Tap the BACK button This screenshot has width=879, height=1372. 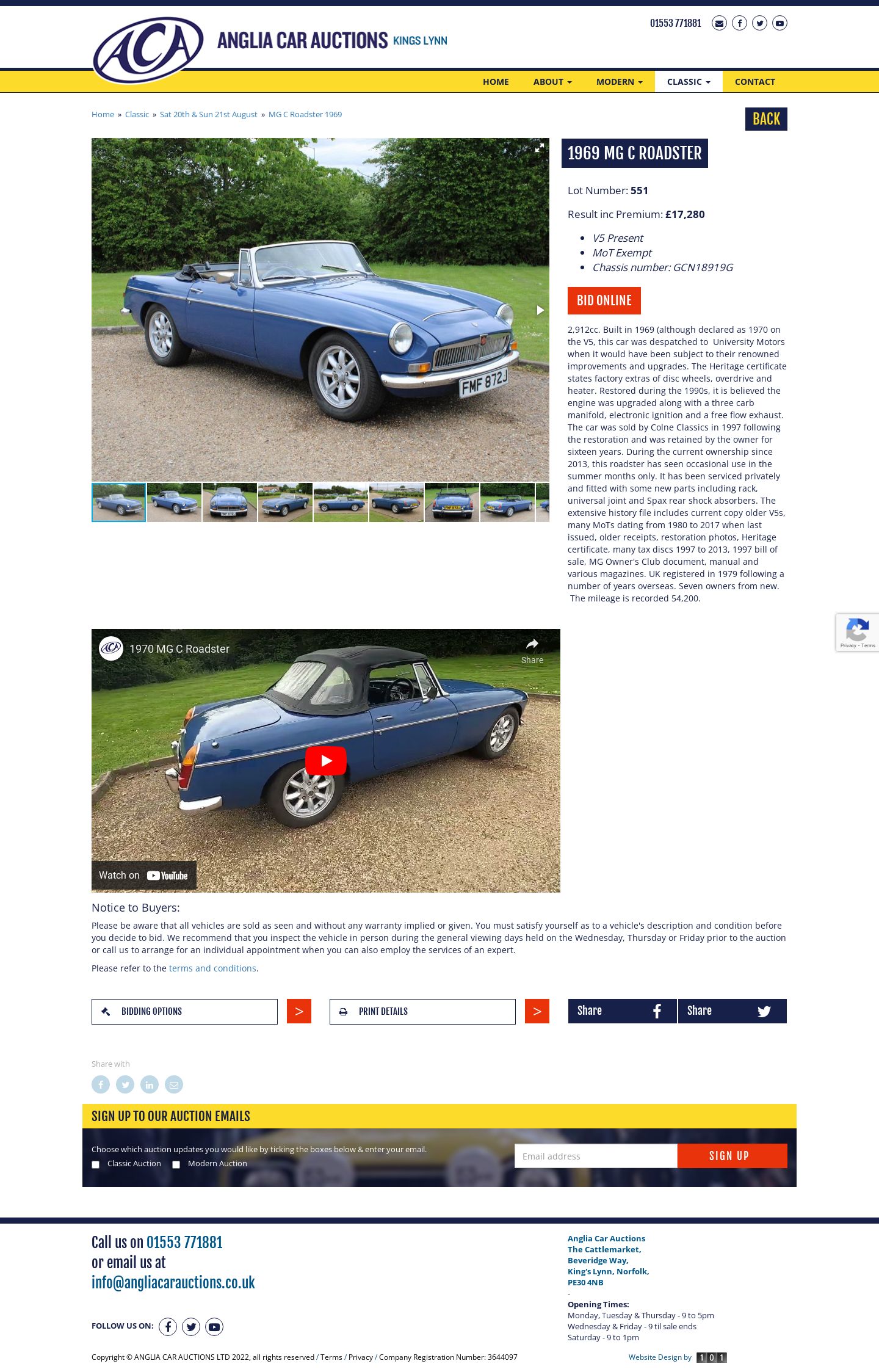[x=765, y=119]
